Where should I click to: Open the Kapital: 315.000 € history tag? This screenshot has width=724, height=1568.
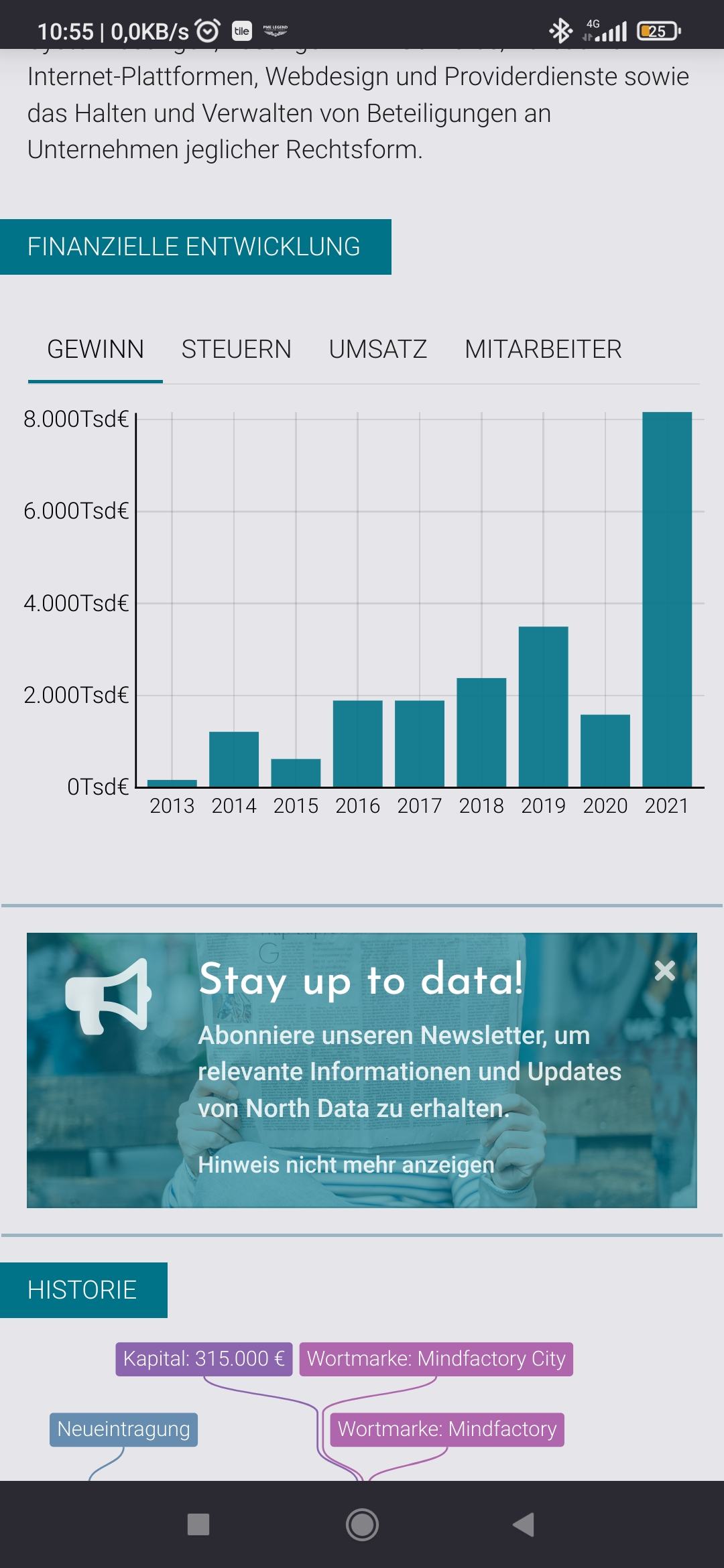point(204,1359)
